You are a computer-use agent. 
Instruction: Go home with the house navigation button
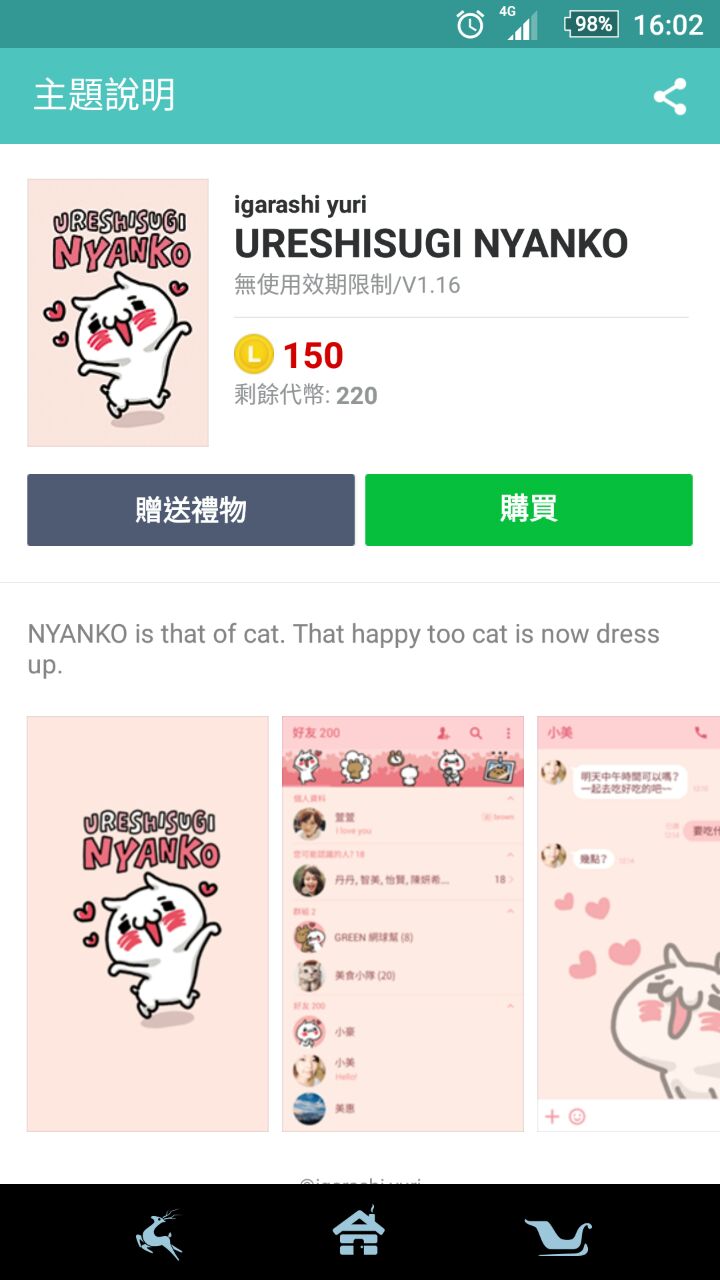359,1232
